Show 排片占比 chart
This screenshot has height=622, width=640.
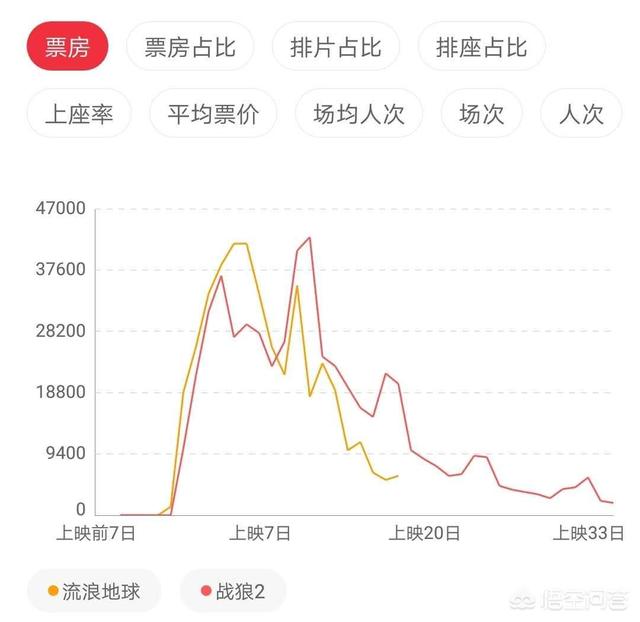(335, 47)
